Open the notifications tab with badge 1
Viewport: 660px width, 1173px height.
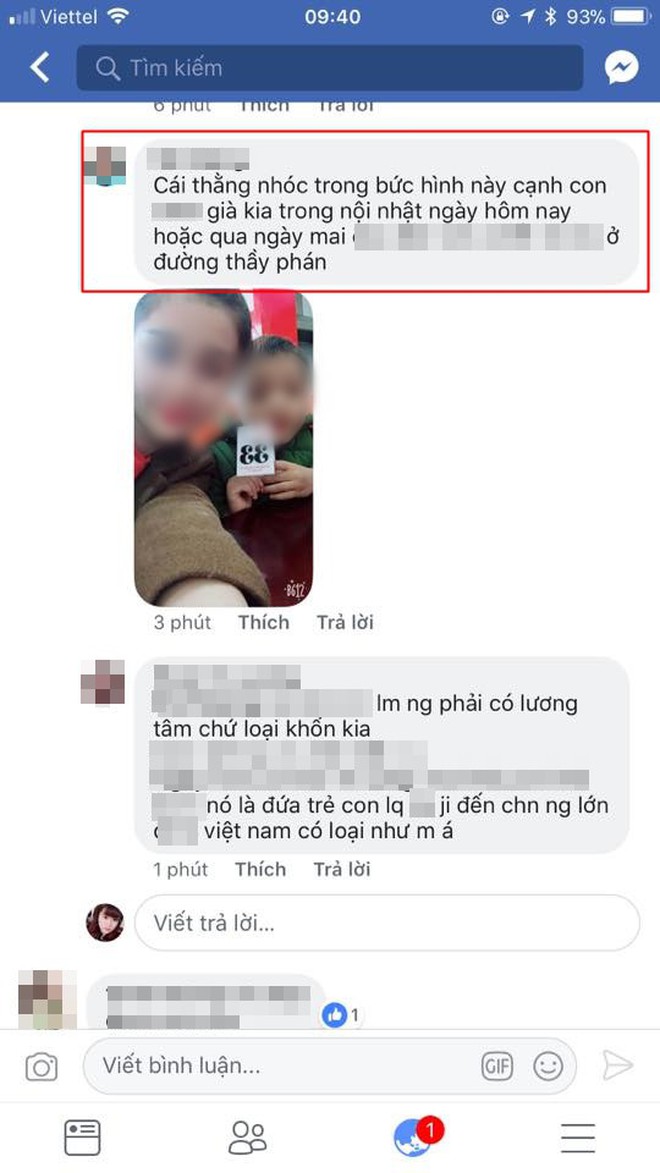(x=414, y=1137)
